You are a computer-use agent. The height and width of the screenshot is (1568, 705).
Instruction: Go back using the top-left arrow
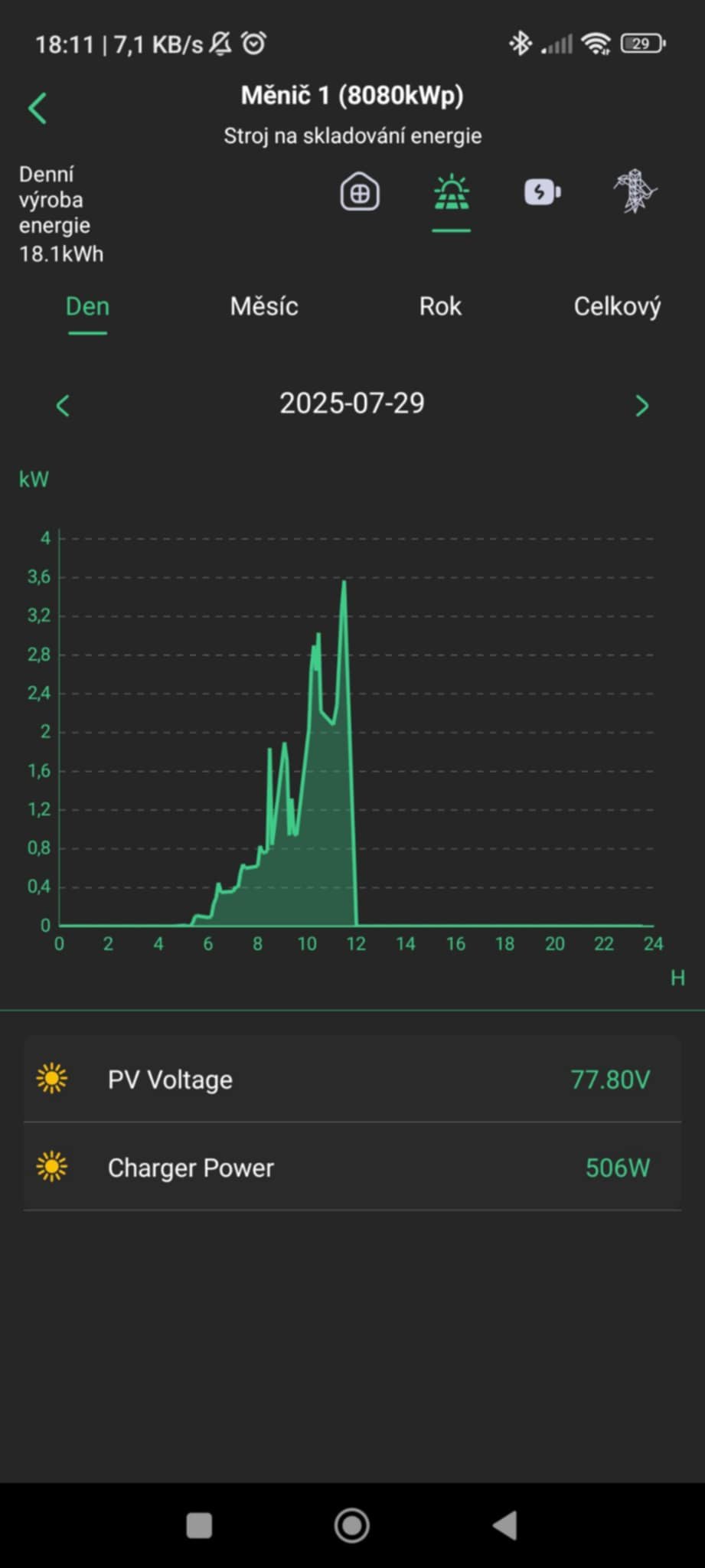coord(38,109)
